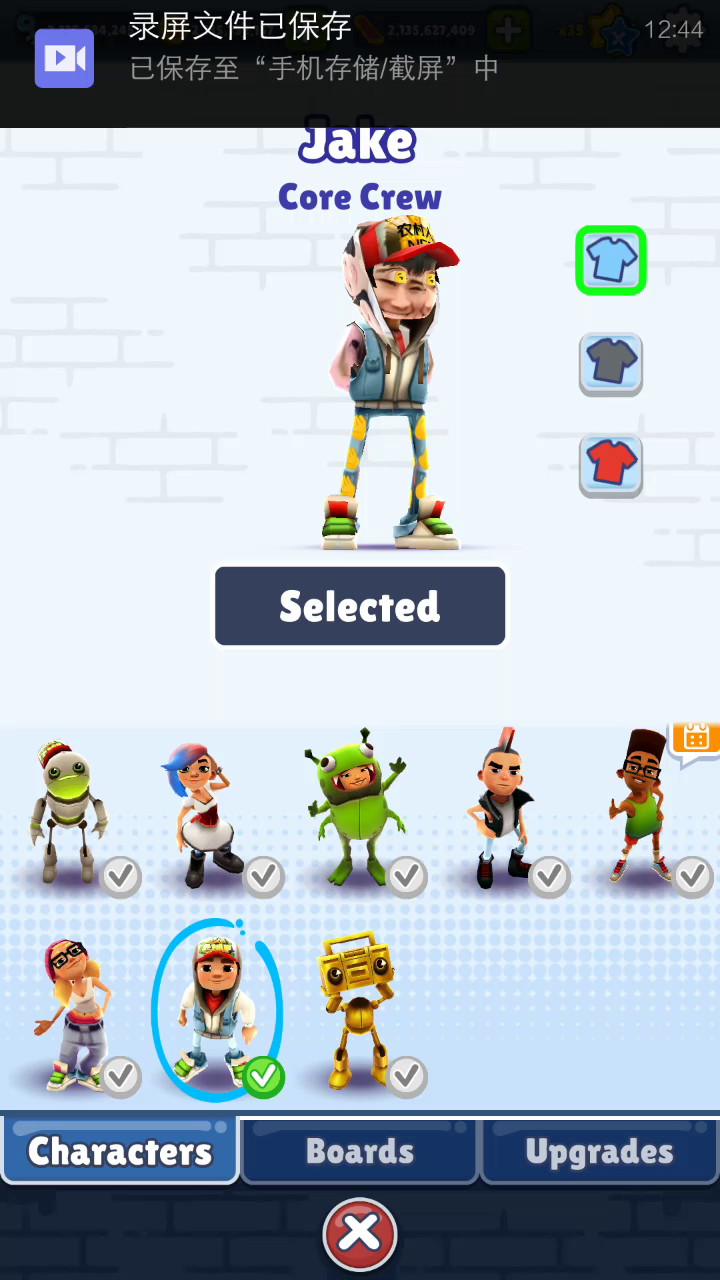Pick the green frog costume character
This screenshot has height=1280, width=720.
(354, 810)
